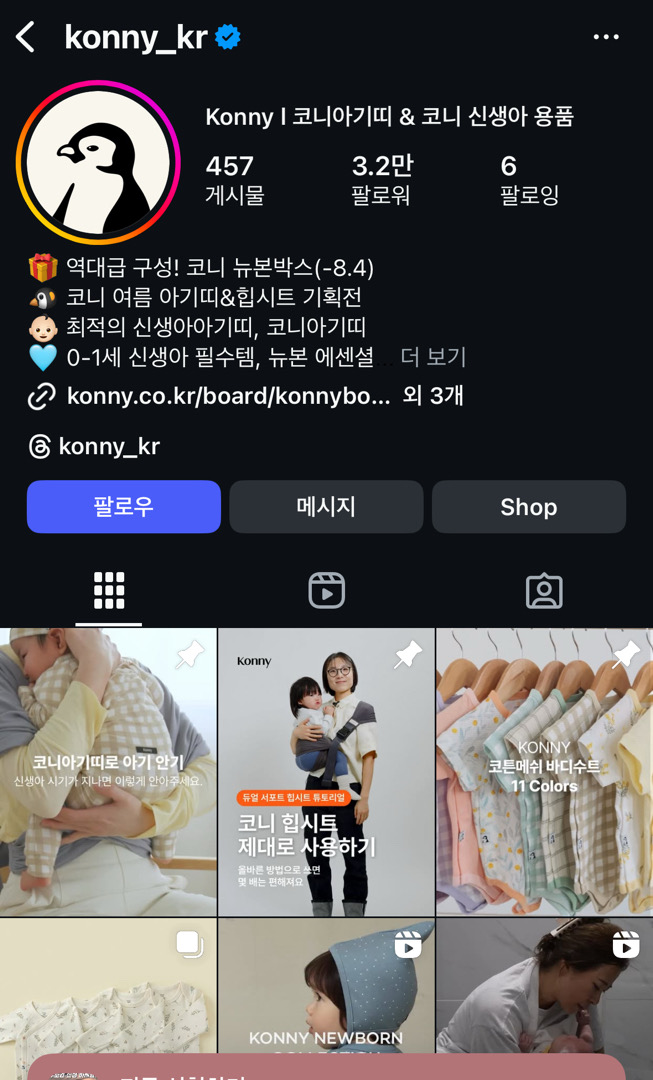
Task: Switch to the Reels tab
Action: (326, 591)
